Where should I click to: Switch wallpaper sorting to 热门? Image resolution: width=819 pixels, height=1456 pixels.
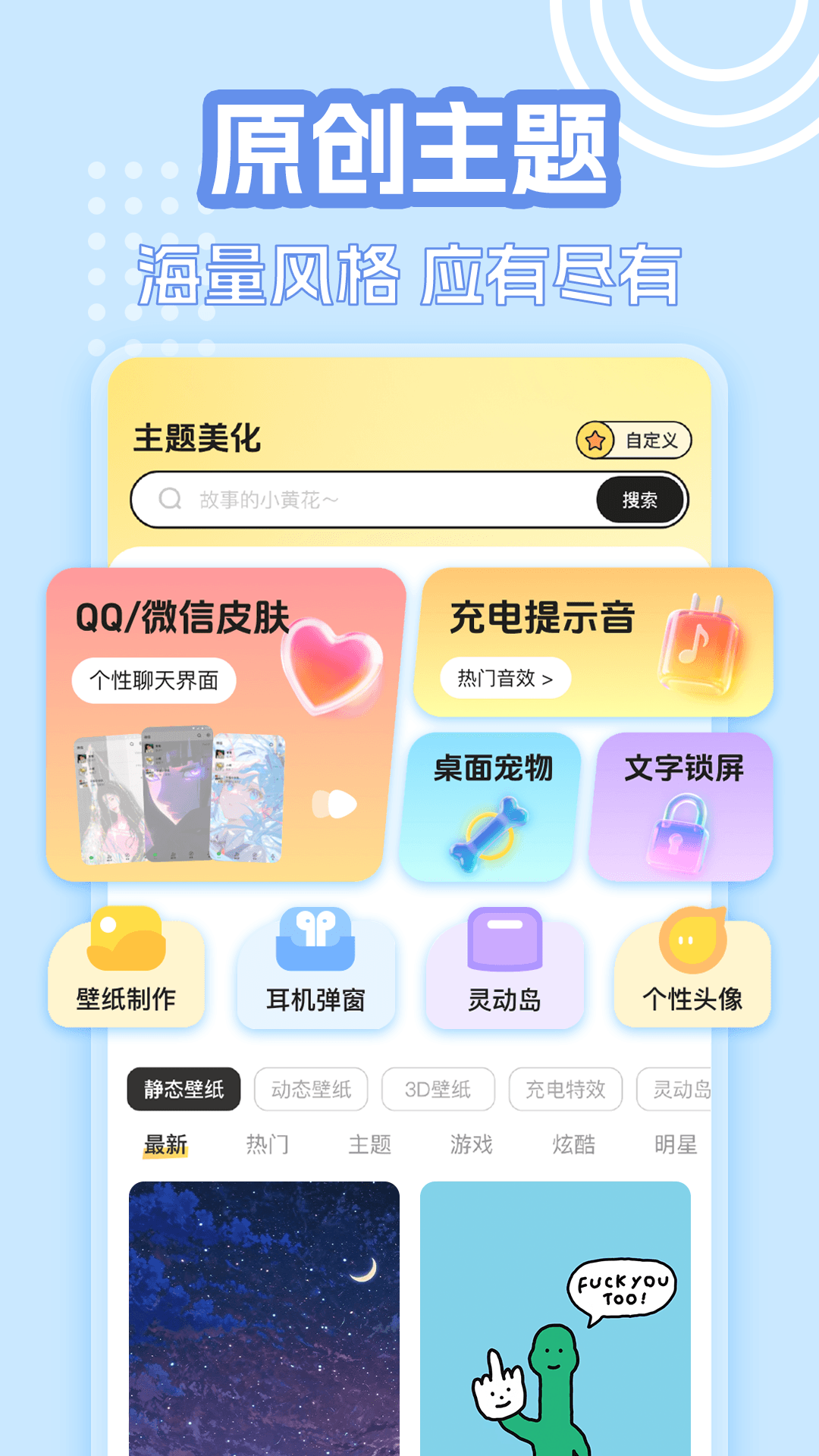[x=267, y=1145]
